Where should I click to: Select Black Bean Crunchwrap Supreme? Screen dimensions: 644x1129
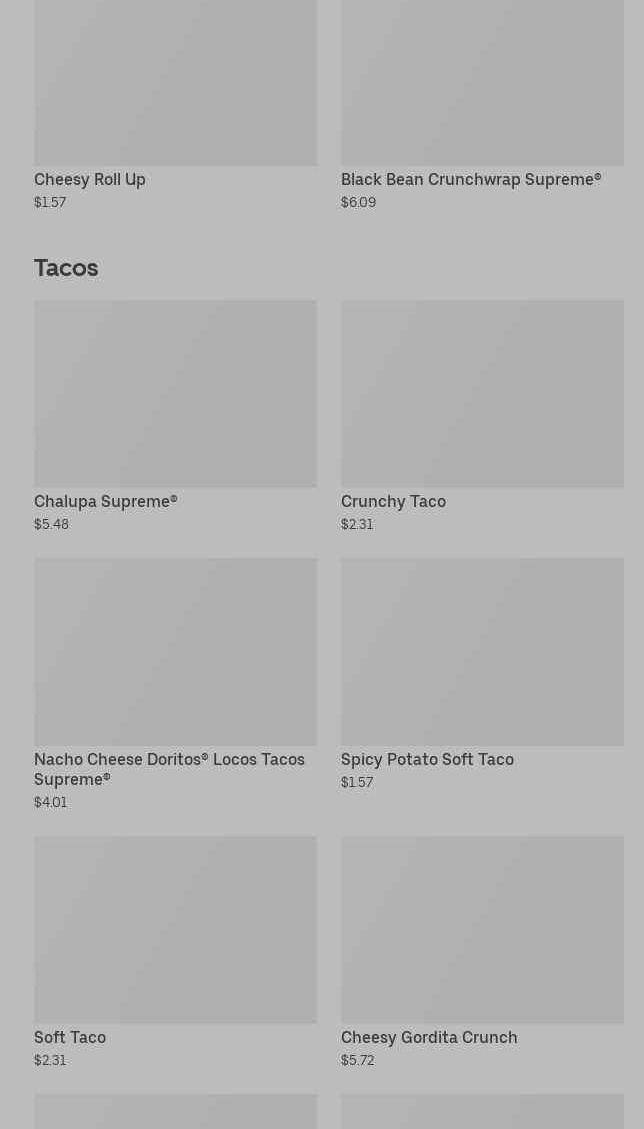click(482, 105)
